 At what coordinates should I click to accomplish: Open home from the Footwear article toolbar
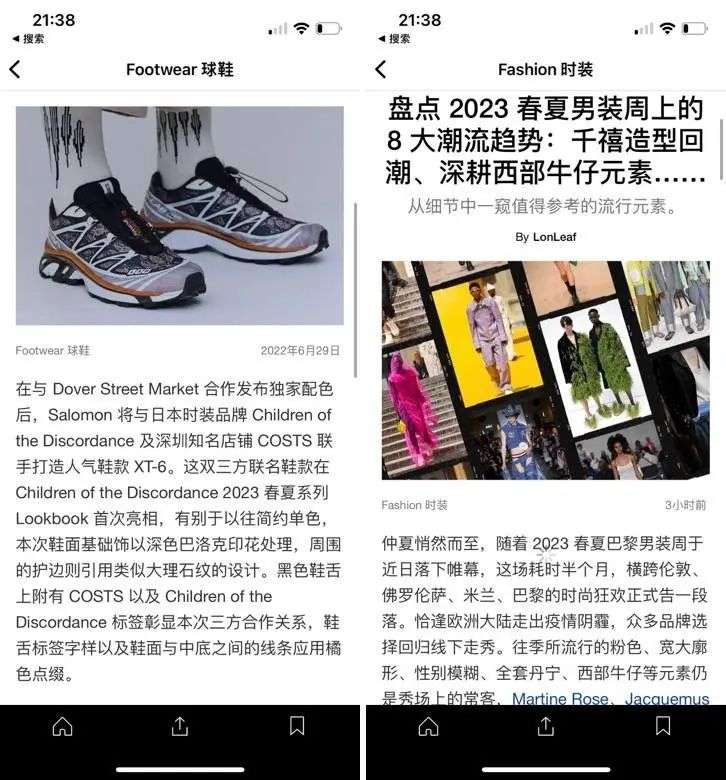click(x=62, y=727)
